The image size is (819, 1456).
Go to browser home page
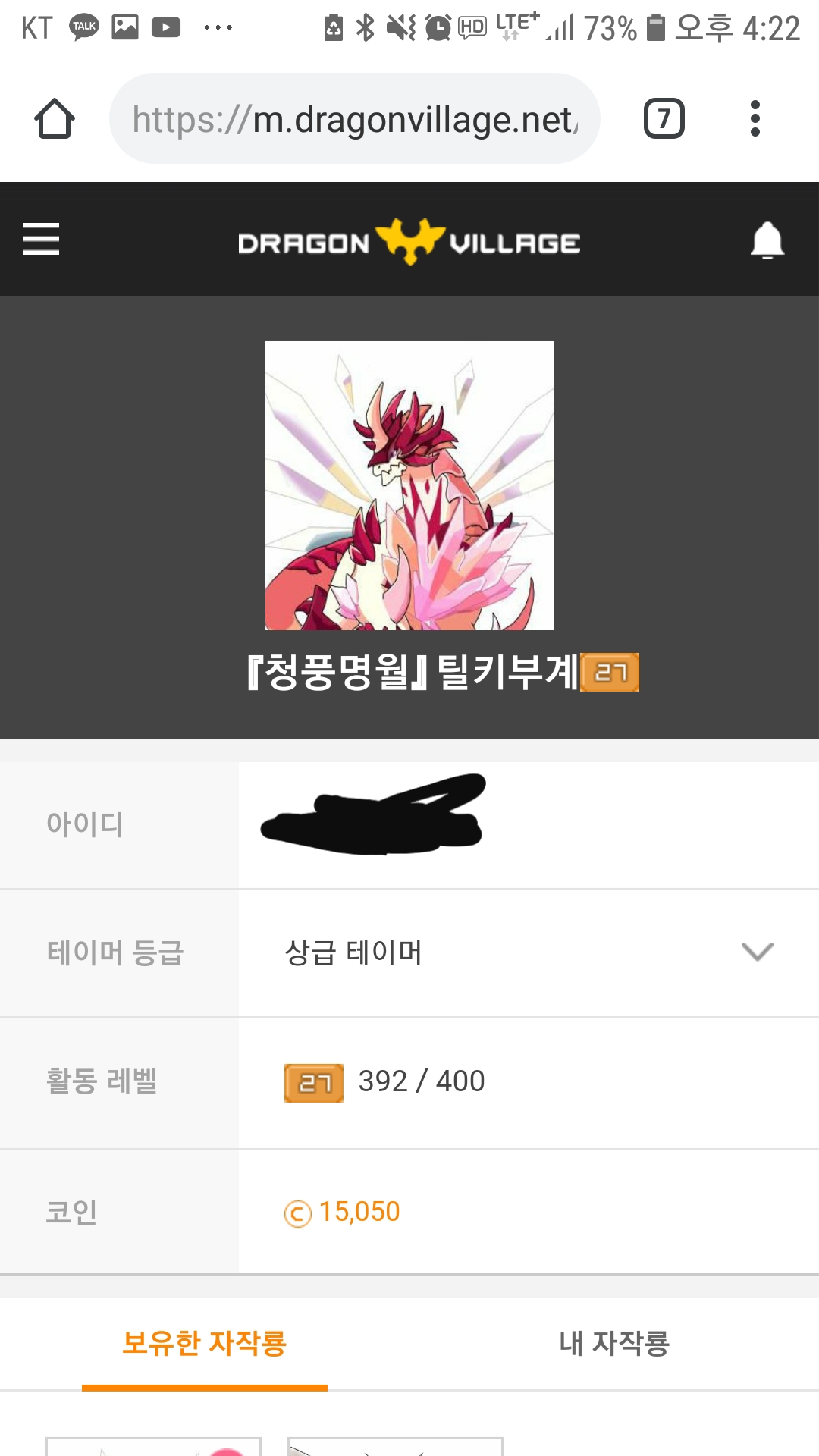pos(55,118)
